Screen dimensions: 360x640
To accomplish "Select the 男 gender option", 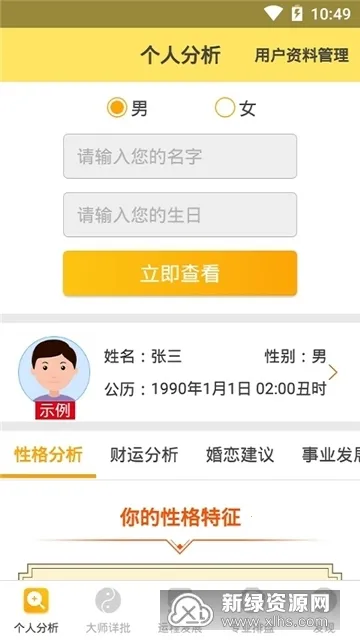I will 127,108.
